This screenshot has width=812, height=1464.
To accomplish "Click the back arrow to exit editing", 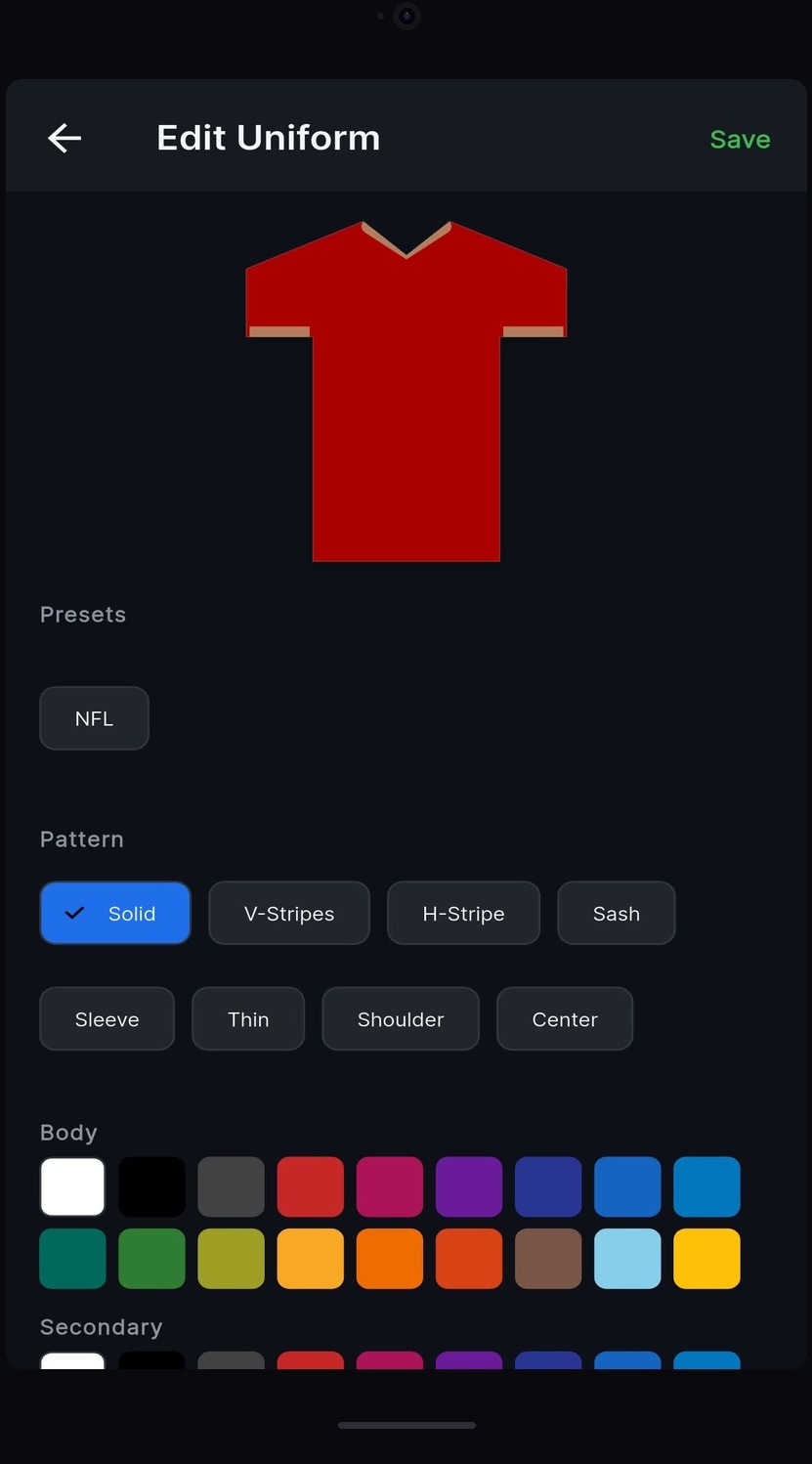I will click(64, 137).
